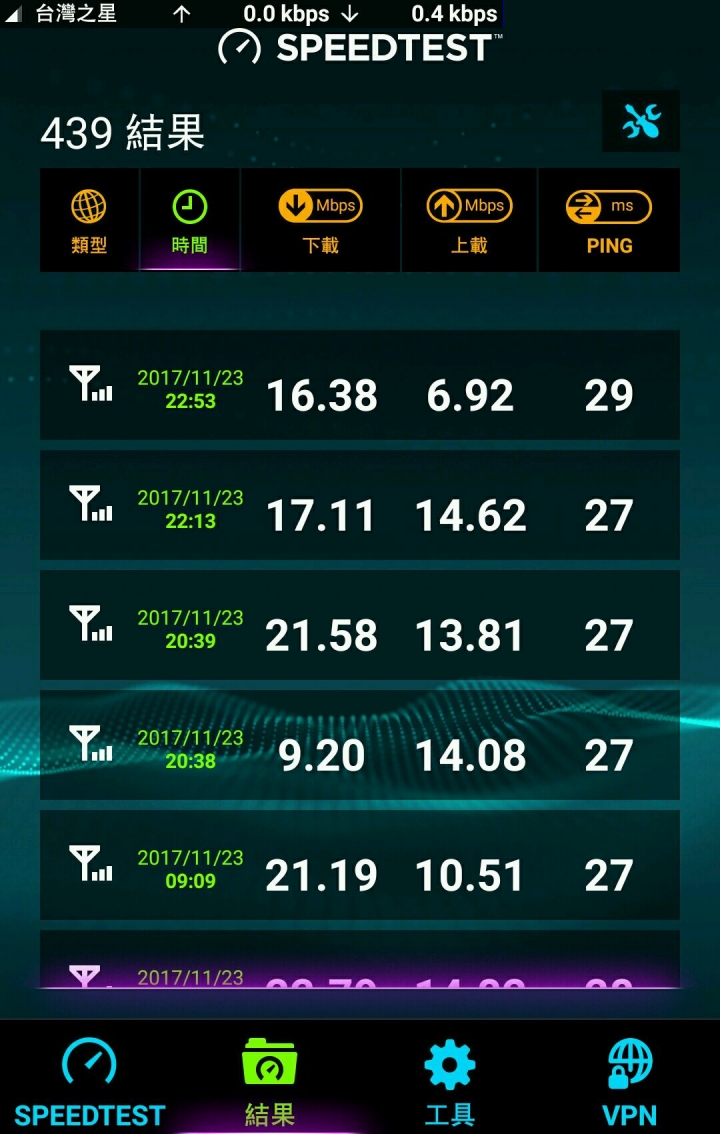
Task: Open the 工具 tab
Action: pyautogui.click(x=450, y=1080)
